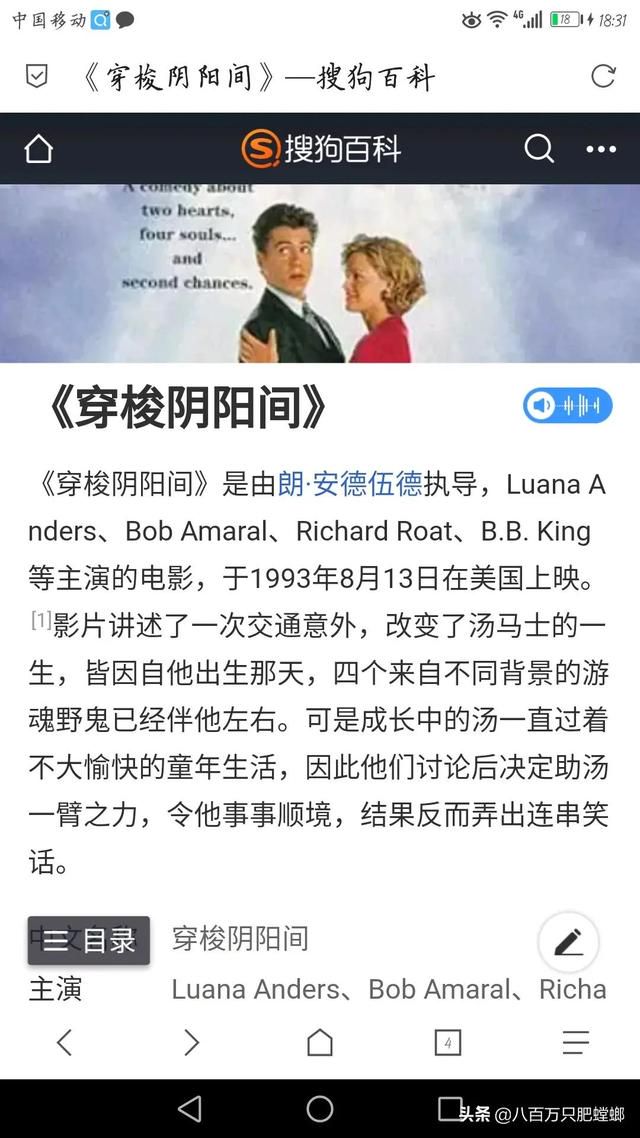Open the 目录 table of contents
Image resolution: width=640 pixels, height=1138 pixels.
[x=89, y=941]
